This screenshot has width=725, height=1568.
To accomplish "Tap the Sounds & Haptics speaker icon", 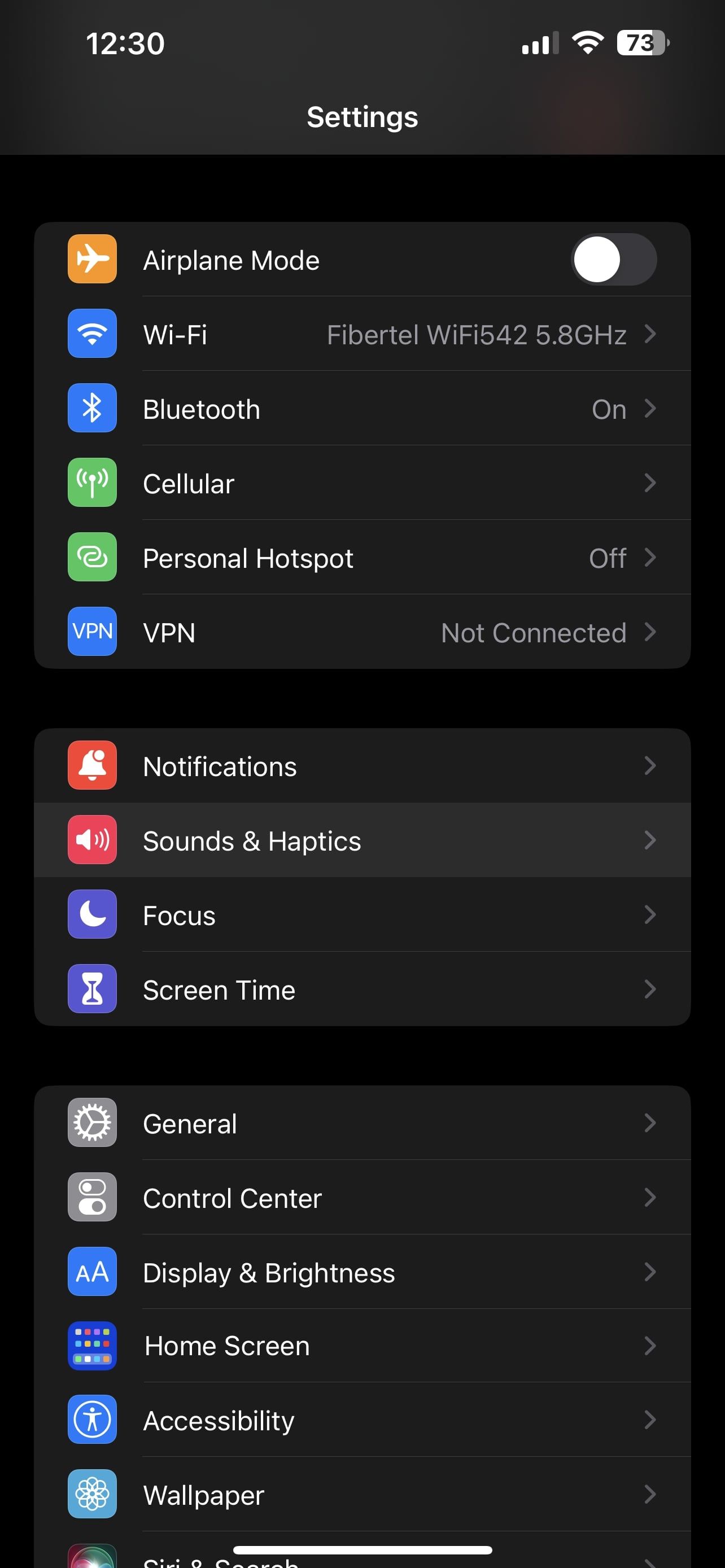I will pos(92,840).
